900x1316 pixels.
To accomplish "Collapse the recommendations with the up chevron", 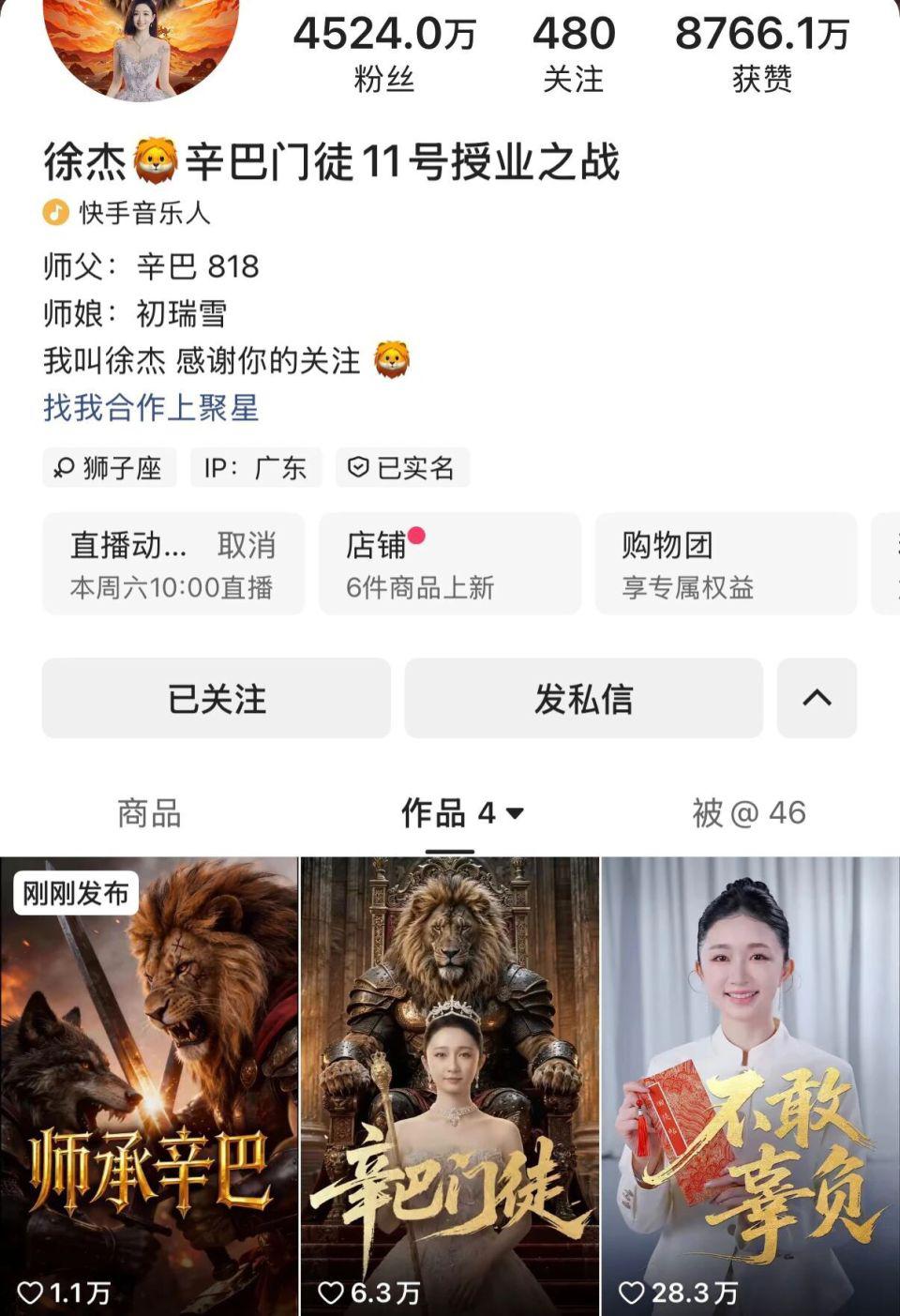I will coord(817,698).
